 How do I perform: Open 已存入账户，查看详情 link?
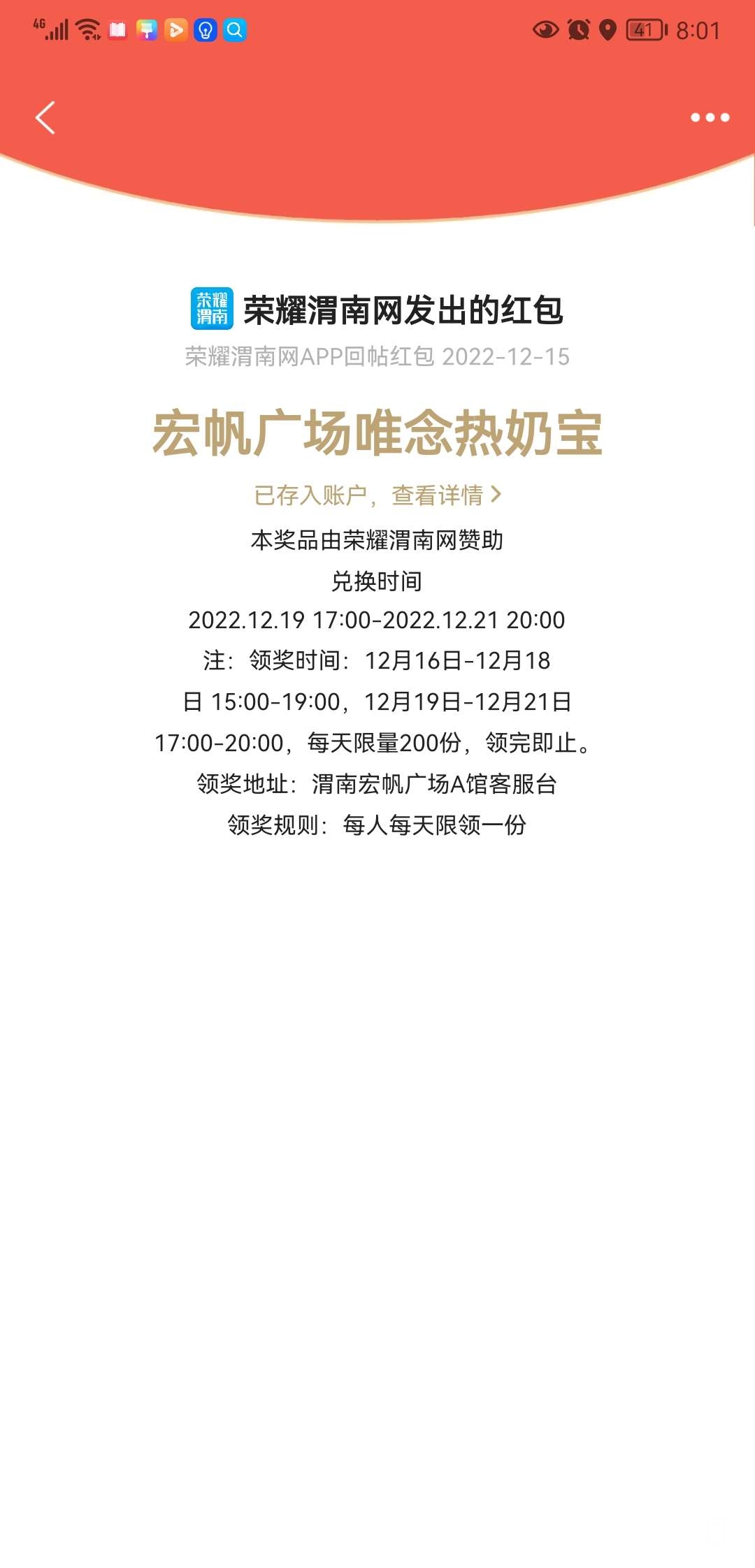tap(377, 495)
